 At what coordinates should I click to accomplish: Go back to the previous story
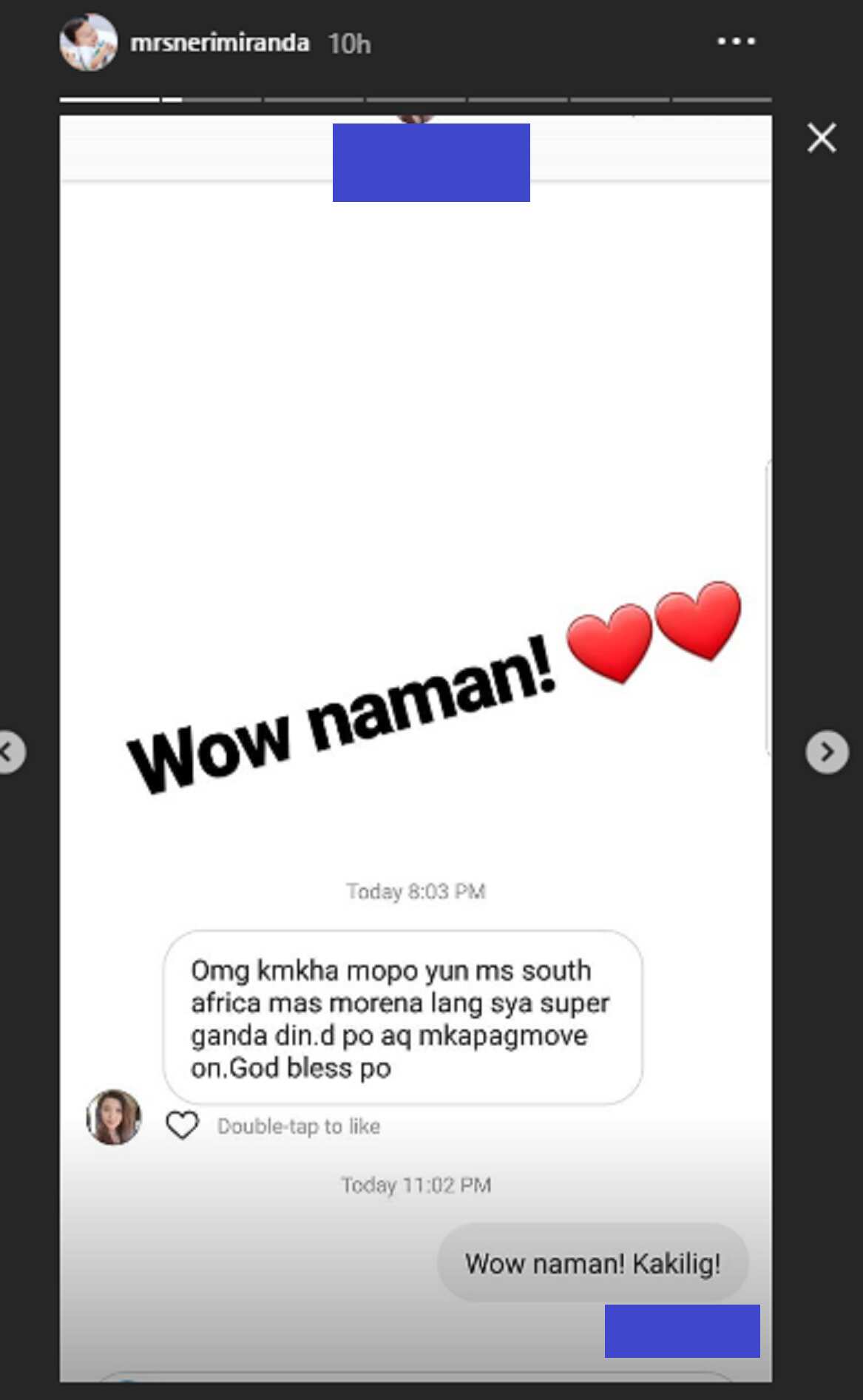[9, 752]
